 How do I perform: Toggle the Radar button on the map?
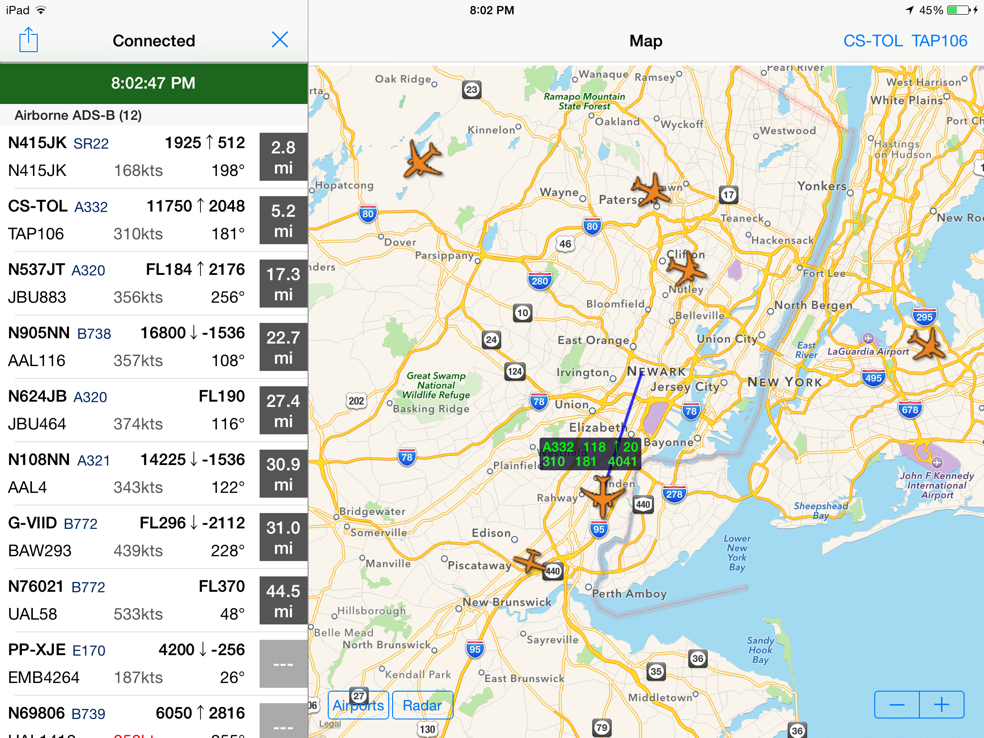422,705
